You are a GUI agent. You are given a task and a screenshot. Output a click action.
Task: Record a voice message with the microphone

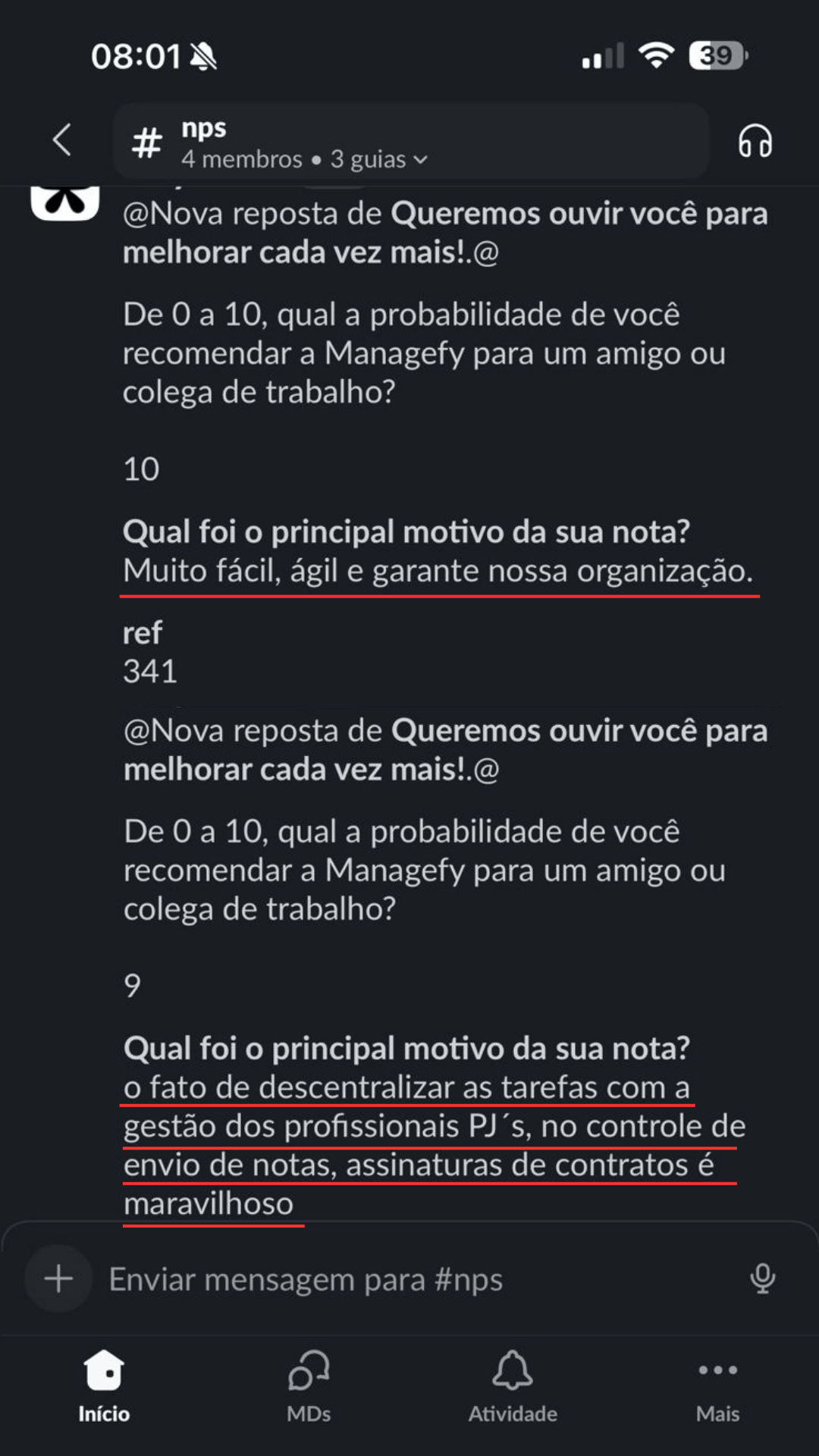tap(762, 1279)
